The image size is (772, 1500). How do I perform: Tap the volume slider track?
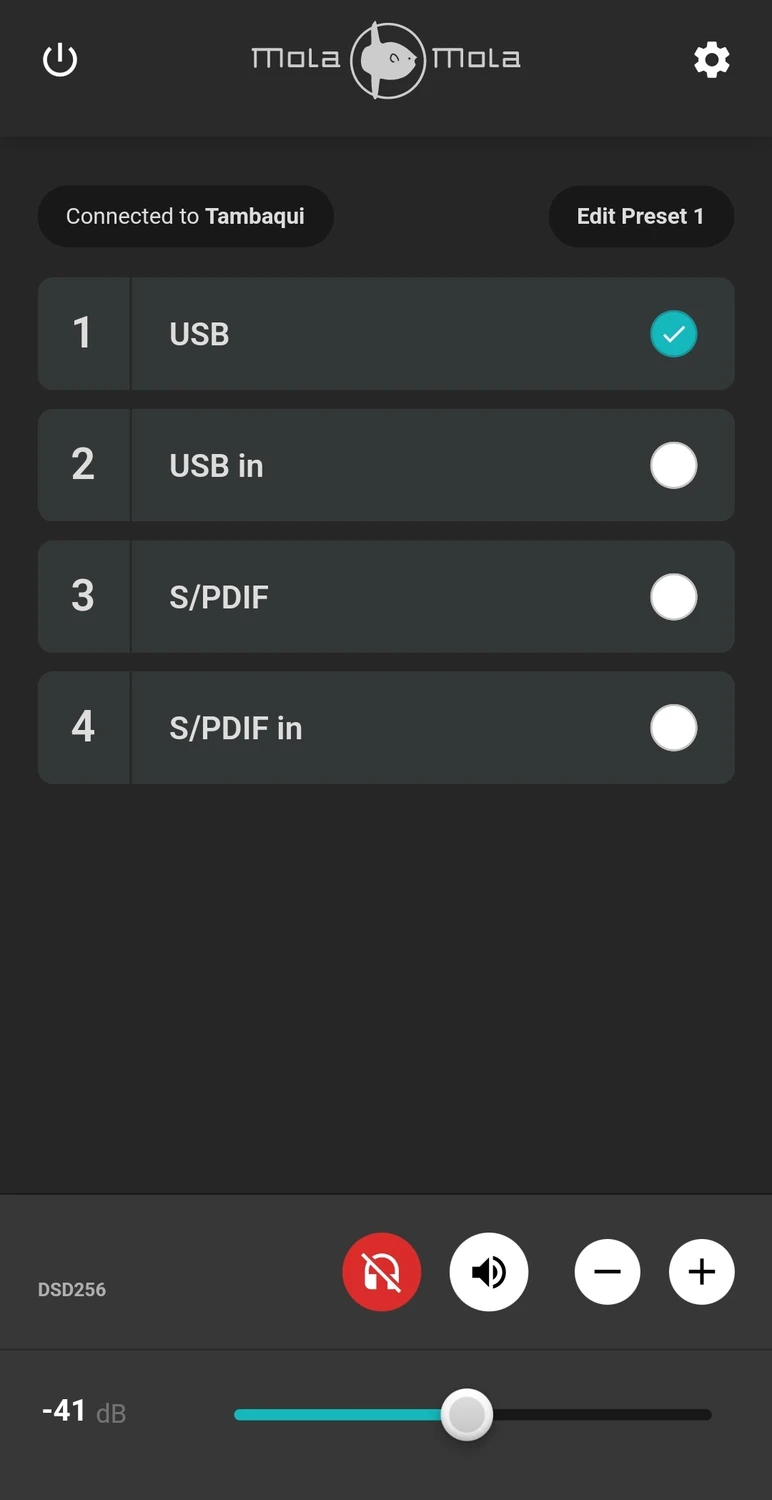[473, 1415]
